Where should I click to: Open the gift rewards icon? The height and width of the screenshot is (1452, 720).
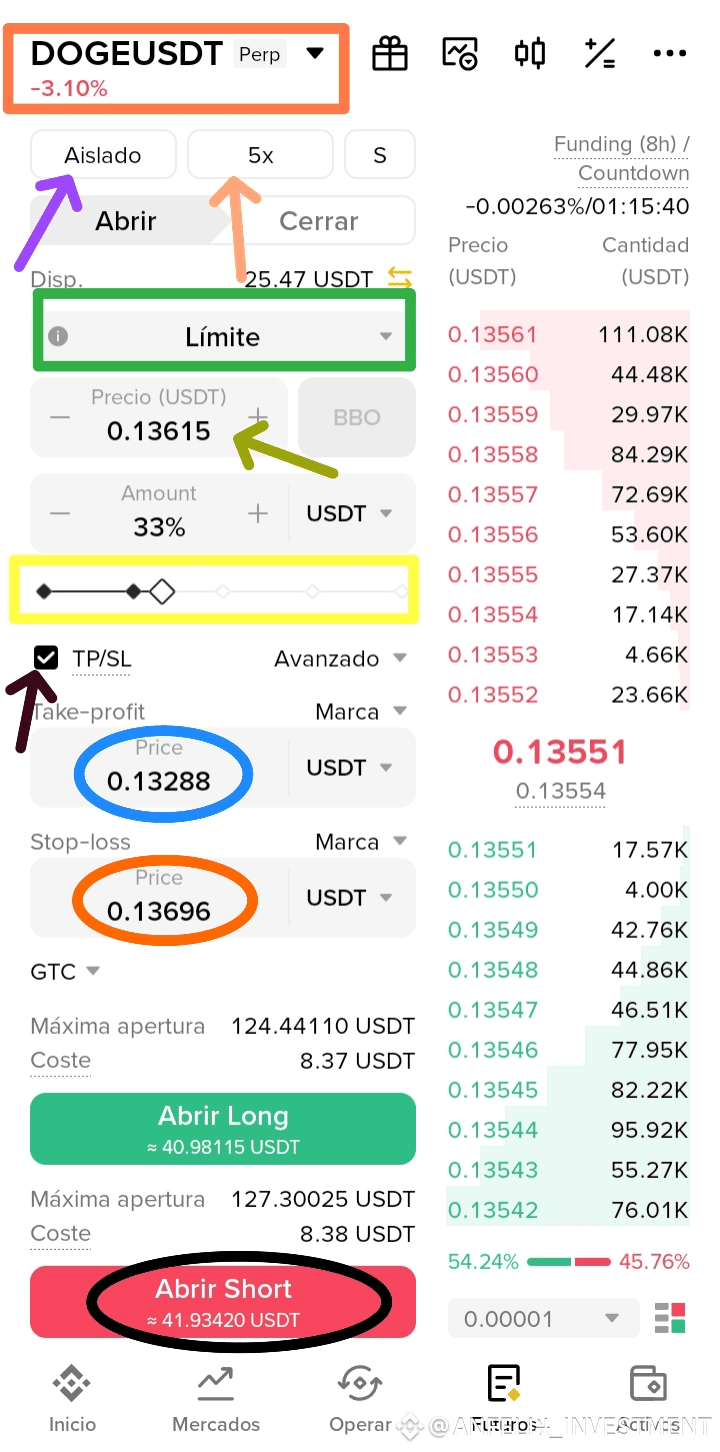390,54
